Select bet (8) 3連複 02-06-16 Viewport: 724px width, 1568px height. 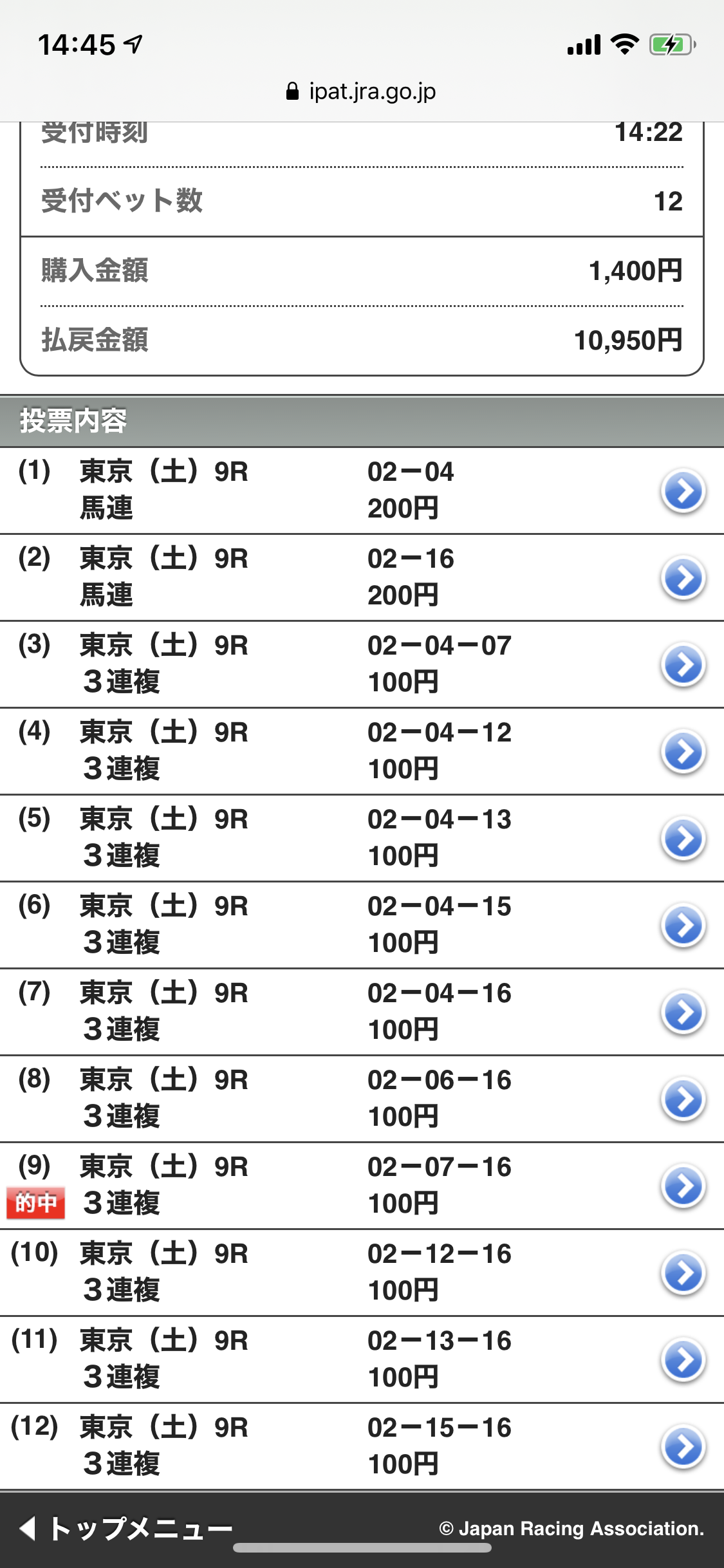click(x=683, y=1099)
